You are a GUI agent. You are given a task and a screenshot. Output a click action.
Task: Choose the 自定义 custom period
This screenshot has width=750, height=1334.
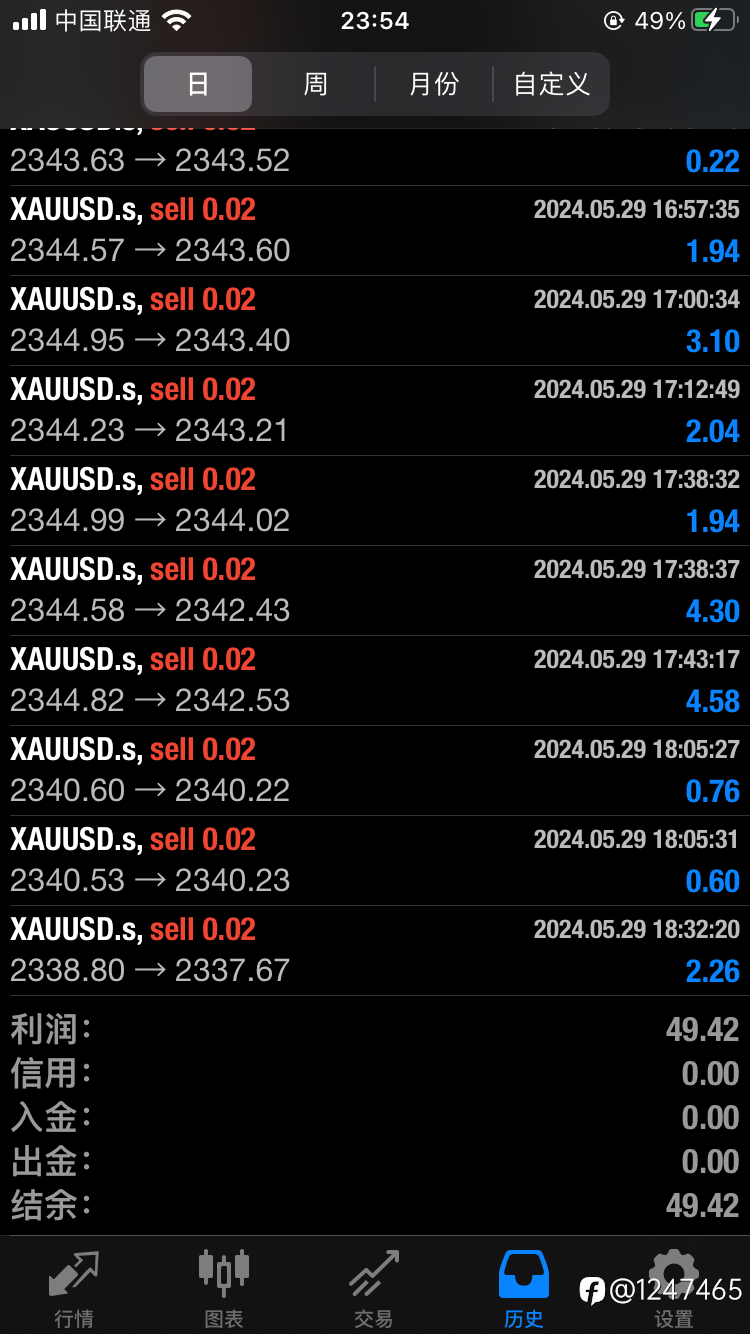(x=551, y=84)
